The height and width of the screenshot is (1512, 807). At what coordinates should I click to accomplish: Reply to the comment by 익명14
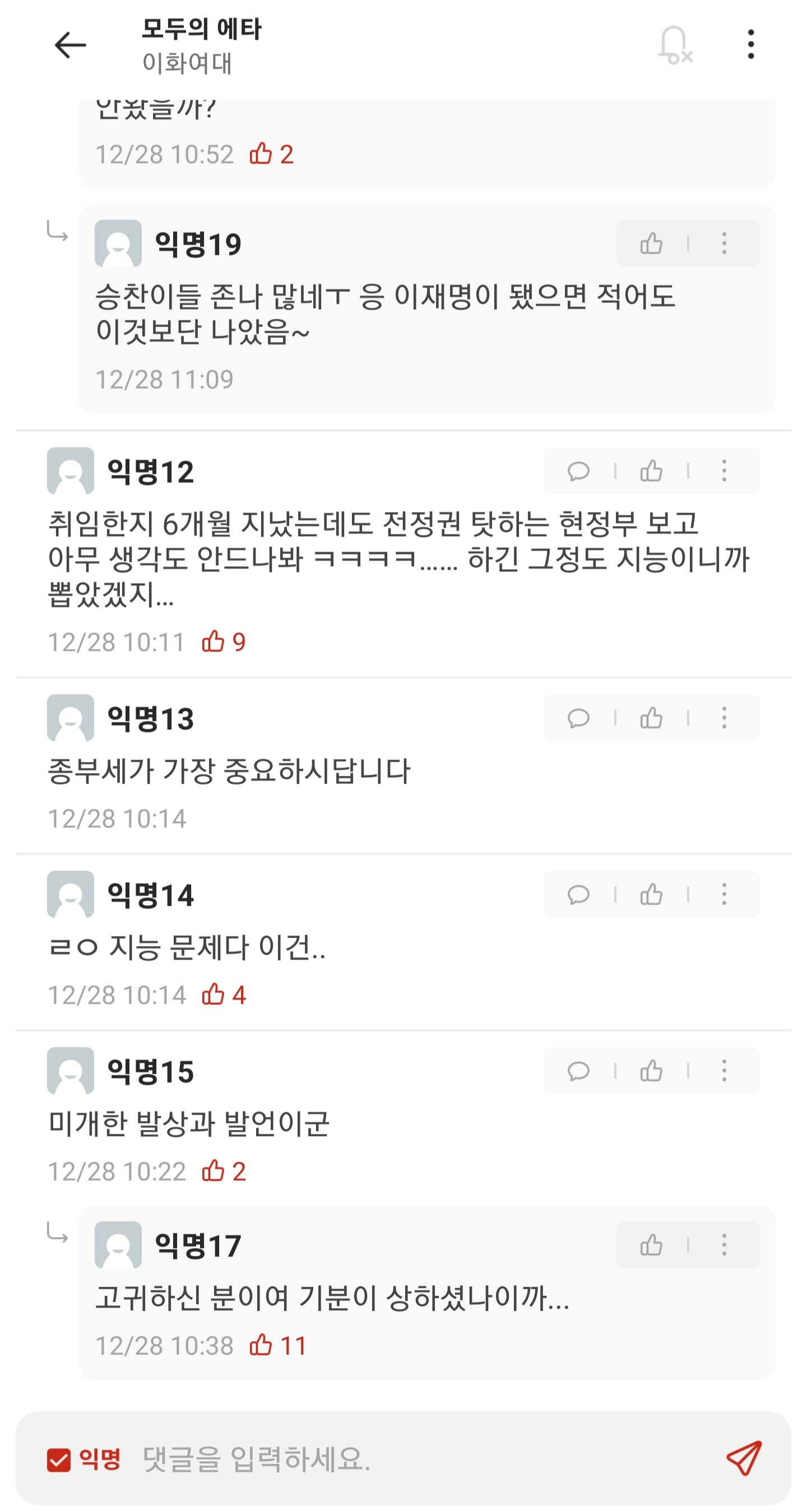pos(578,895)
